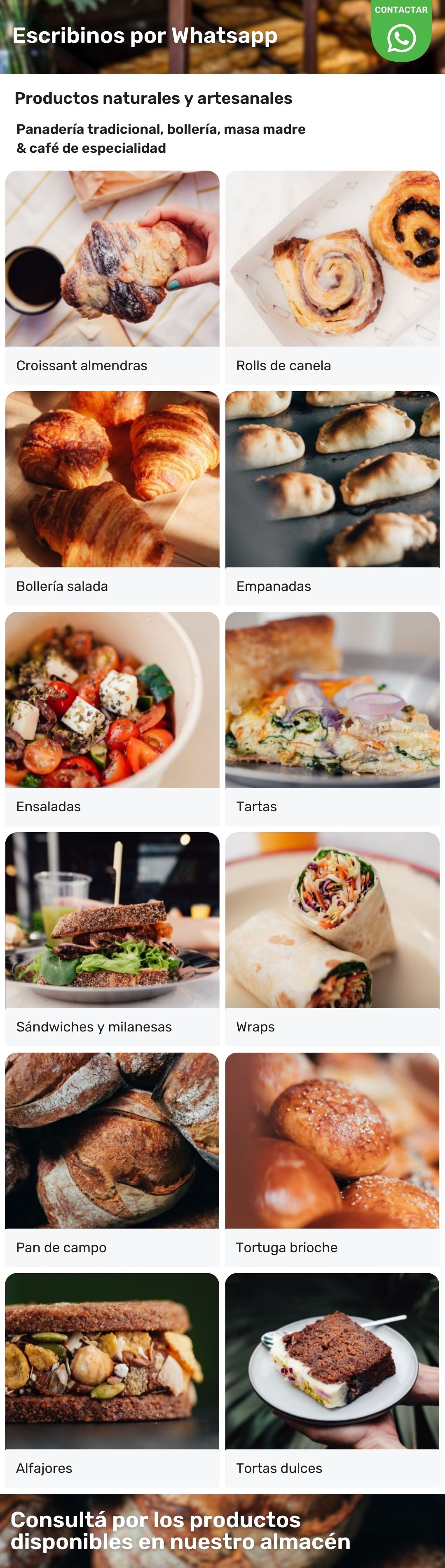Open Bollería salada category

click(x=112, y=497)
